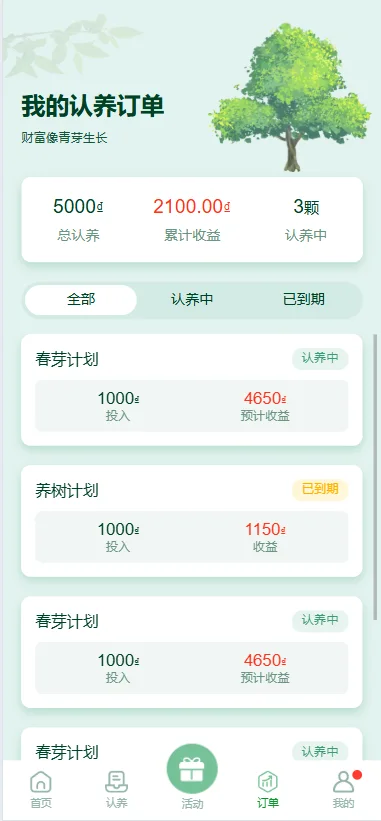Switch to the 全部 filter tab
The image size is (381, 821).
(x=81, y=299)
